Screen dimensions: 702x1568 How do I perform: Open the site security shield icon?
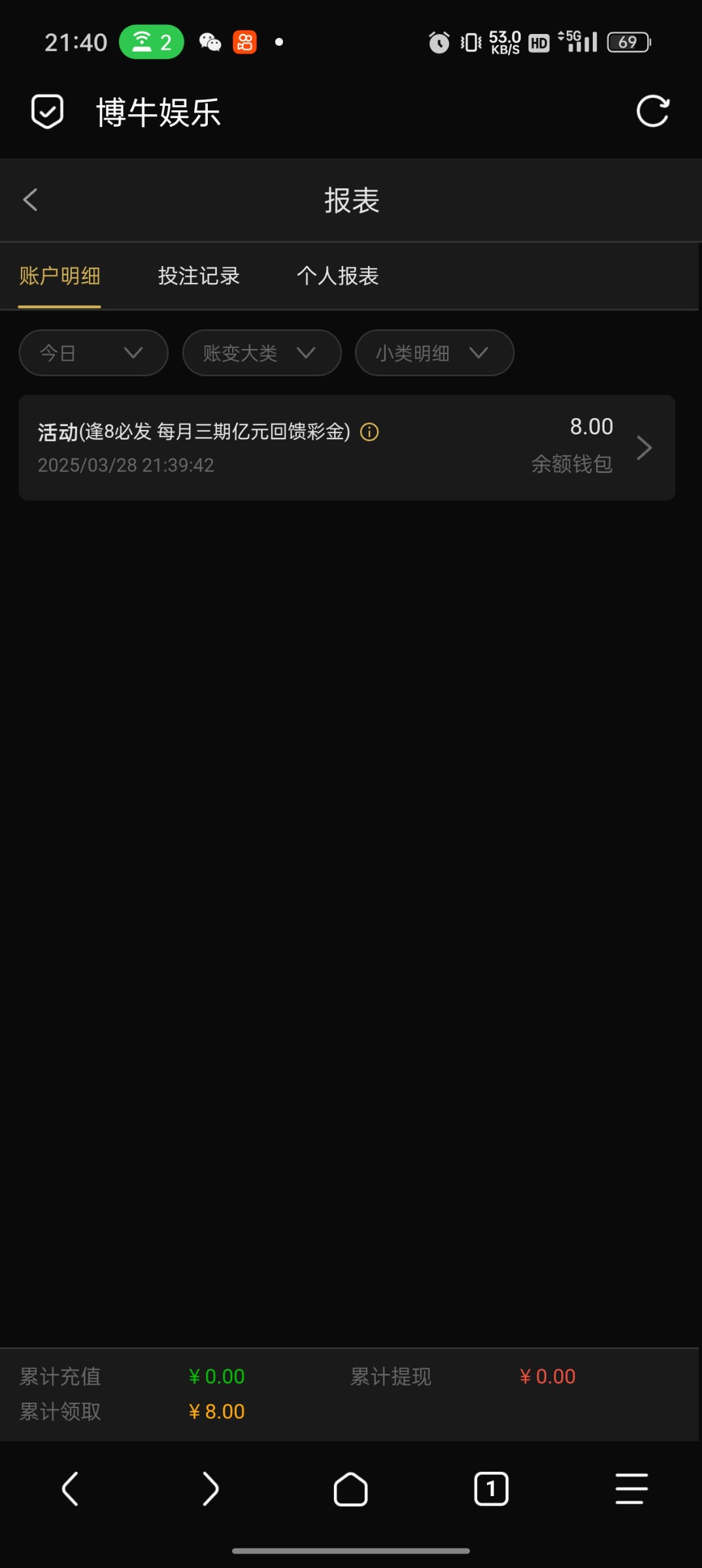coord(48,111)
